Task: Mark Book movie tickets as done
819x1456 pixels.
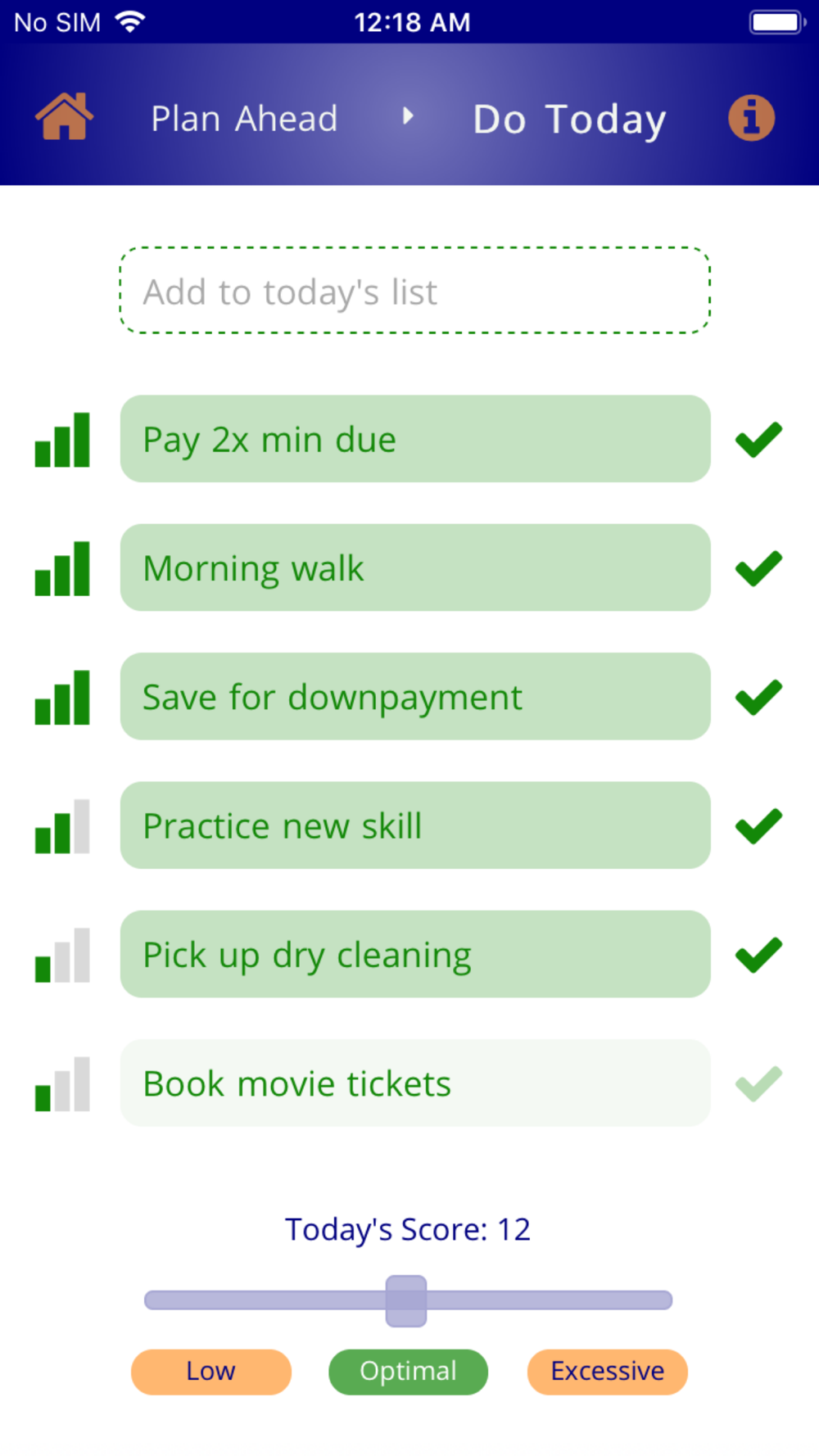Action: [758, 1083]
